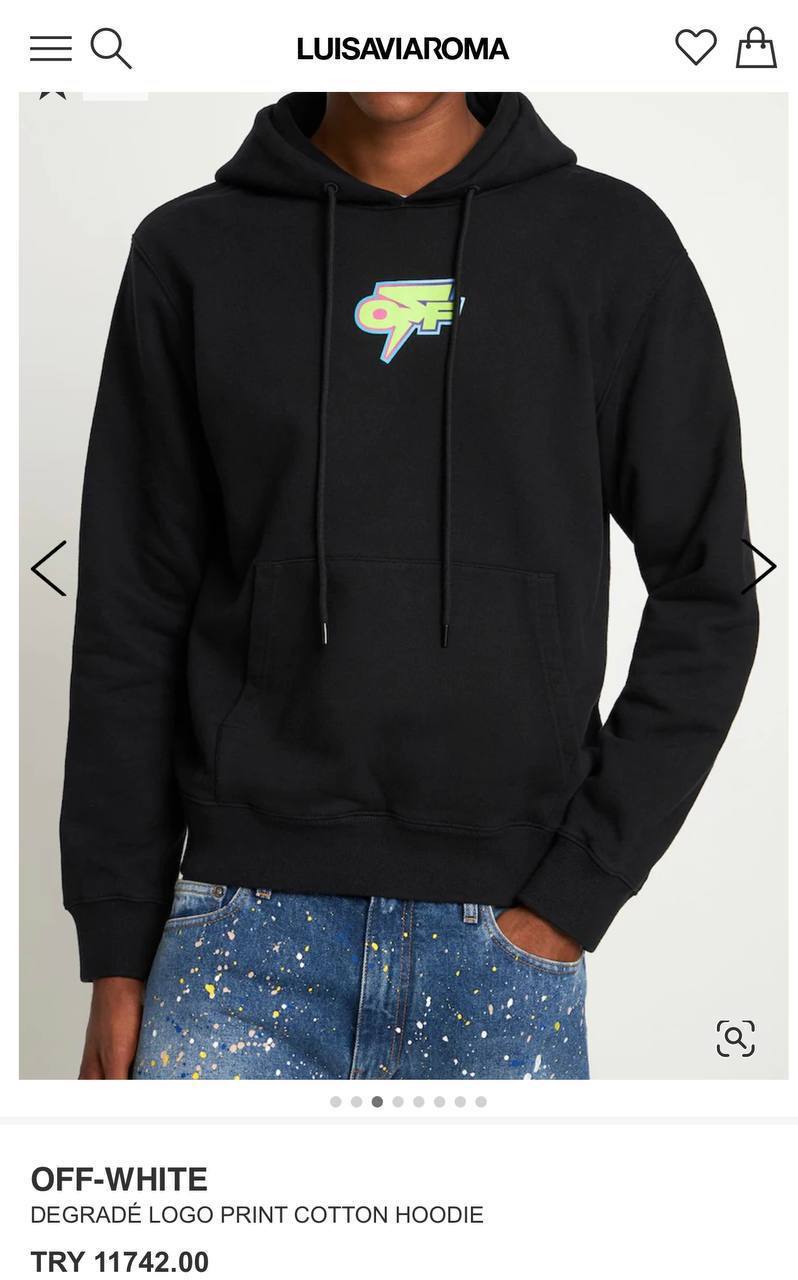Jump to the last image dot
The image size is (798, 1280).
(x=481, y=1102)
